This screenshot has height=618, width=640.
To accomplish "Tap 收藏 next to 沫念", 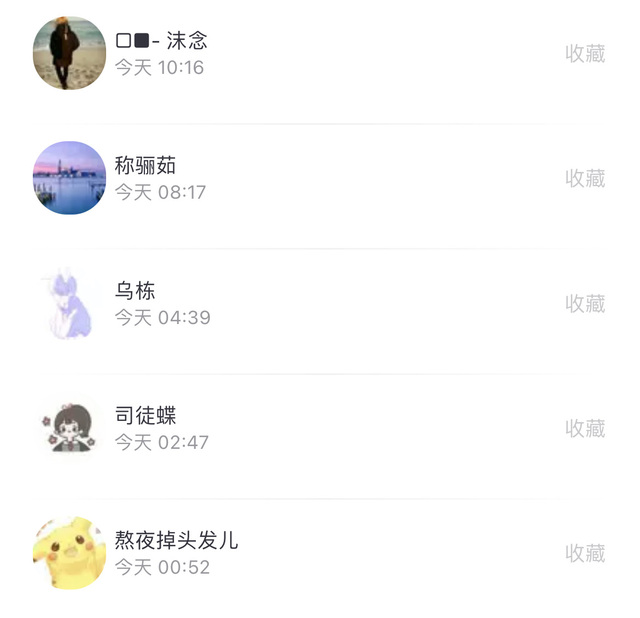I will pyautogui.click(x=585, y=54).
